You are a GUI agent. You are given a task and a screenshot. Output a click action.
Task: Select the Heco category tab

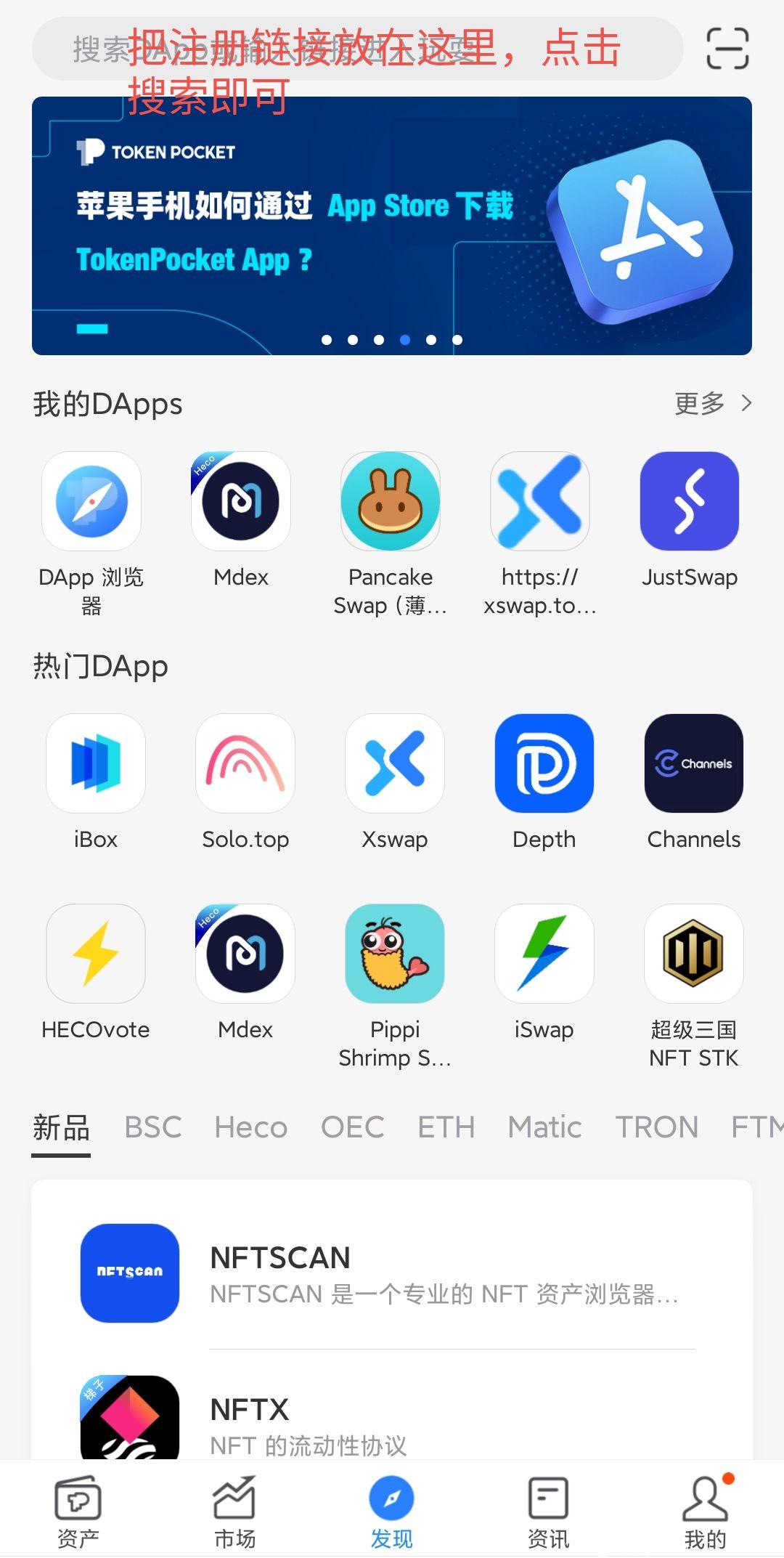click(251, 1127)
